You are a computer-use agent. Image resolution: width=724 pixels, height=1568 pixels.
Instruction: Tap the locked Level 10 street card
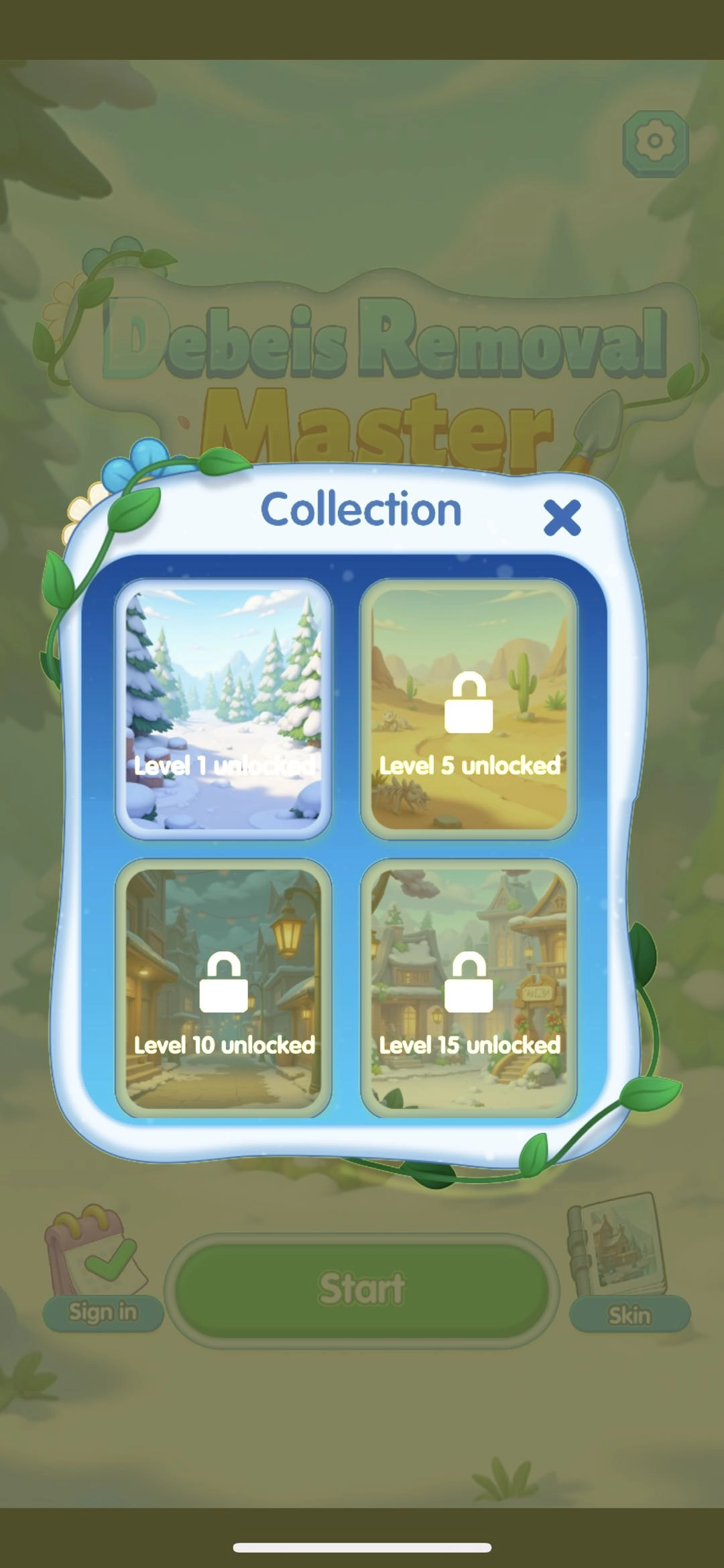point(224,987)
